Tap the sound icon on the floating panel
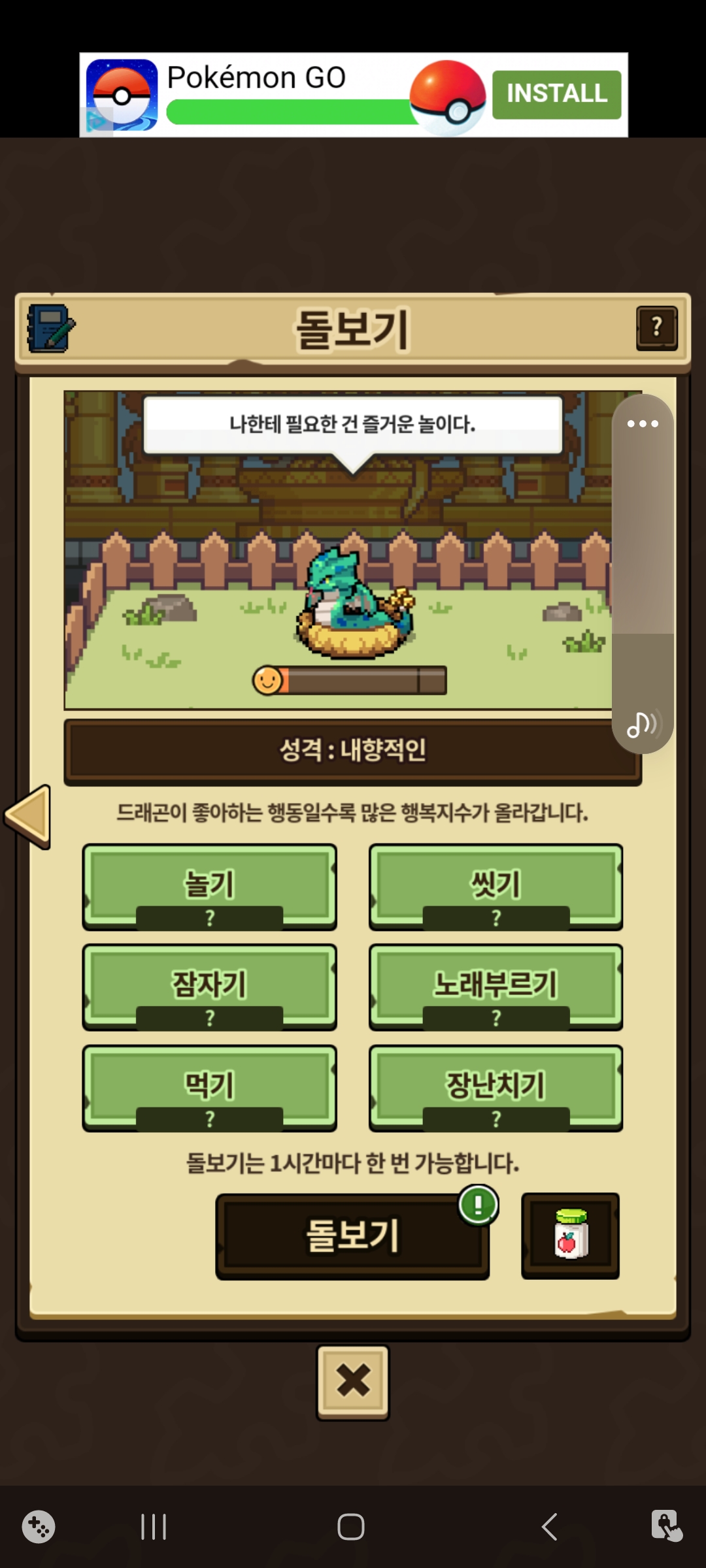 pyautogui.click(x=642, y=725)
